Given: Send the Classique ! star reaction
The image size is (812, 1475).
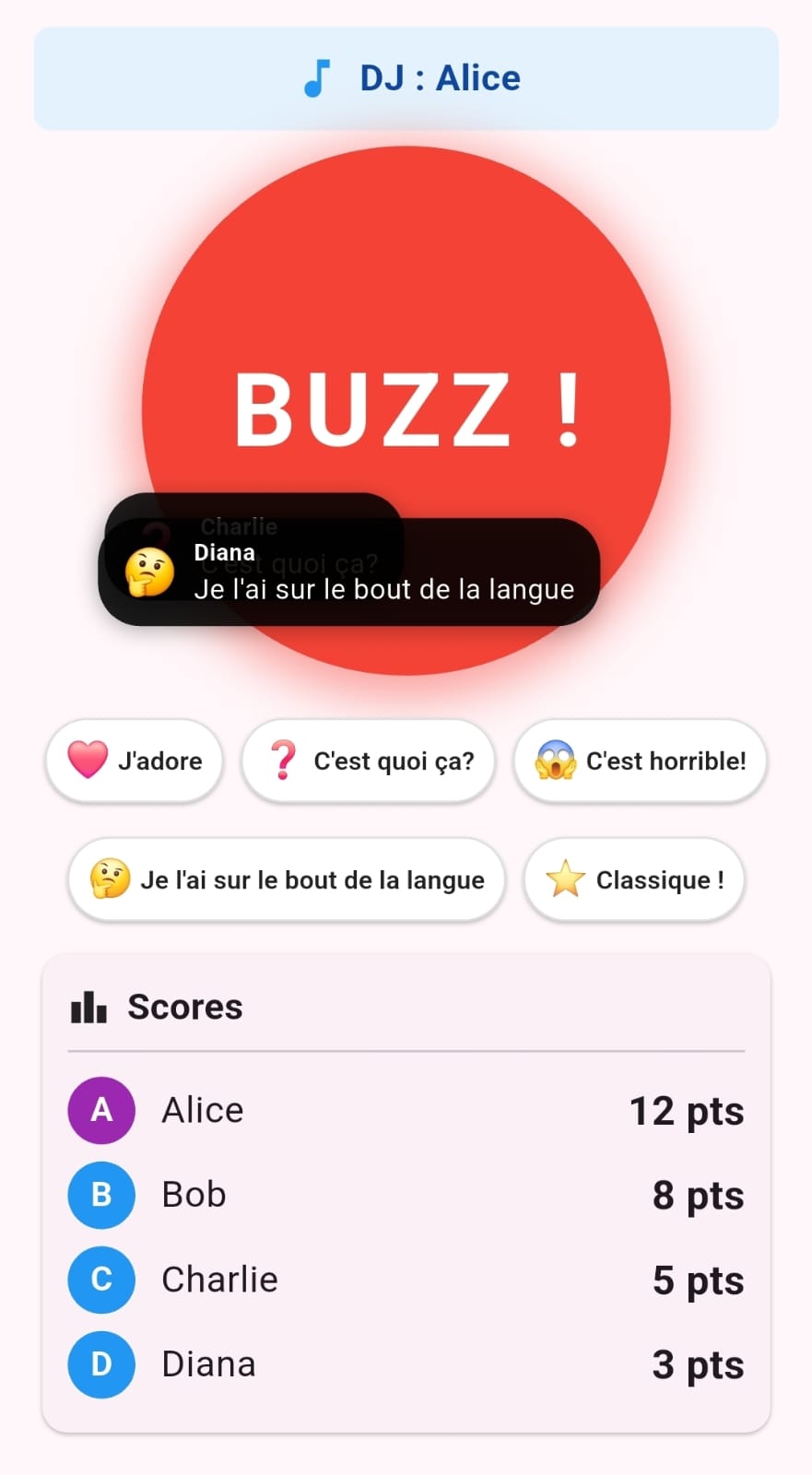Looking at the screenshot, I should [x=634, y=879].
